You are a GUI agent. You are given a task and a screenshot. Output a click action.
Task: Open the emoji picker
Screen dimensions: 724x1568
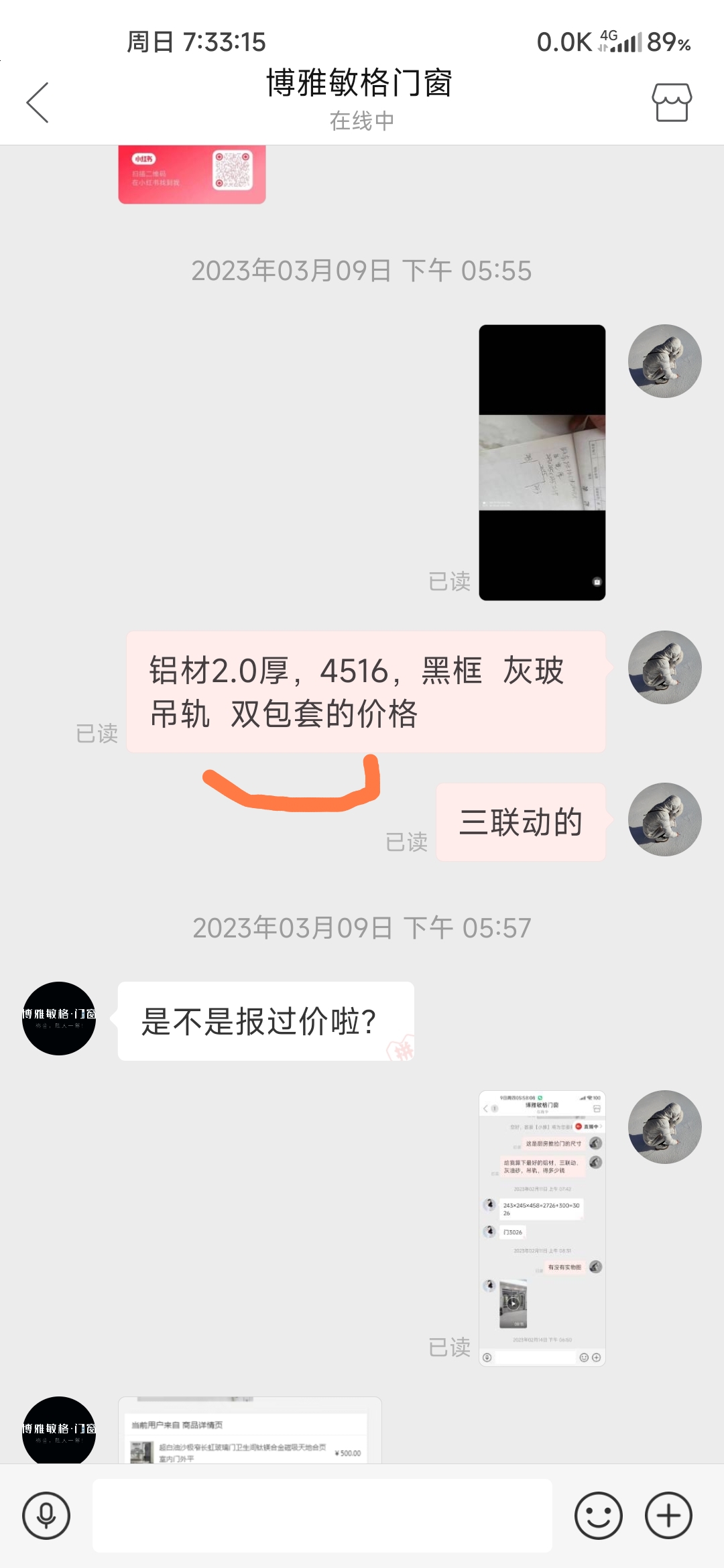pos(598,1516)
